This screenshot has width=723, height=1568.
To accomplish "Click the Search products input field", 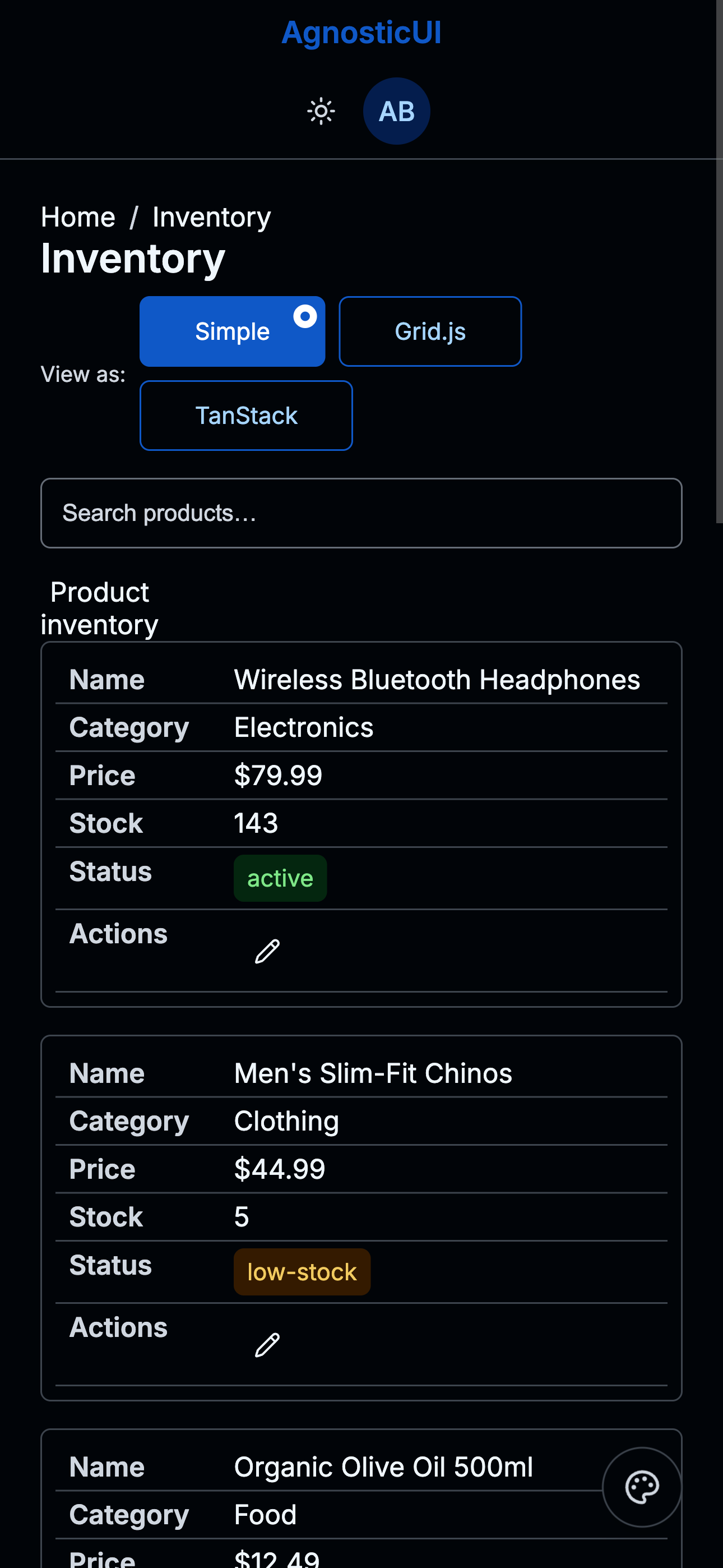I will pyautogui.click(x=361, y=513).
